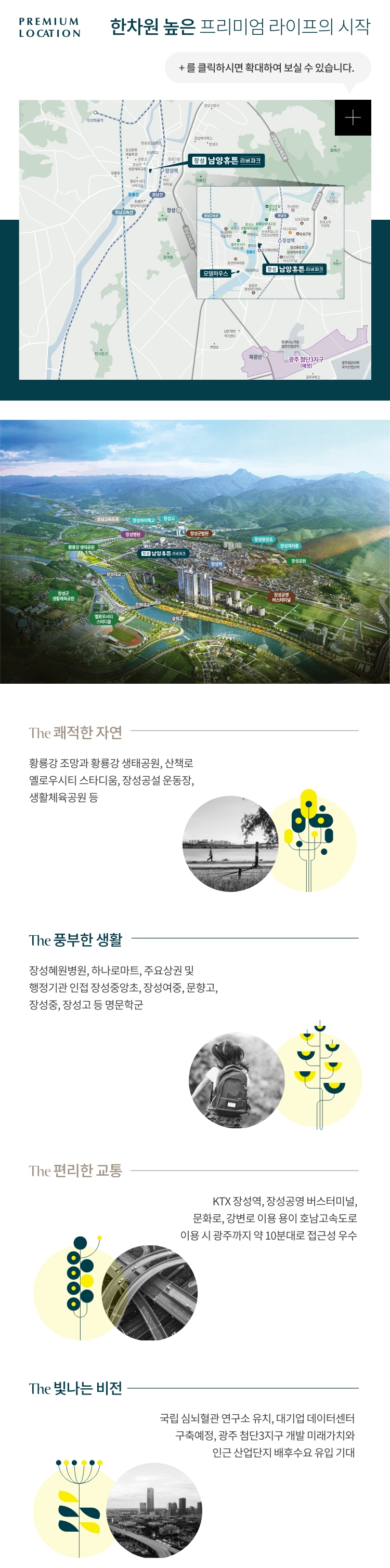
Task: Enlarge the location map with plus button
Action: coord(353,117)
